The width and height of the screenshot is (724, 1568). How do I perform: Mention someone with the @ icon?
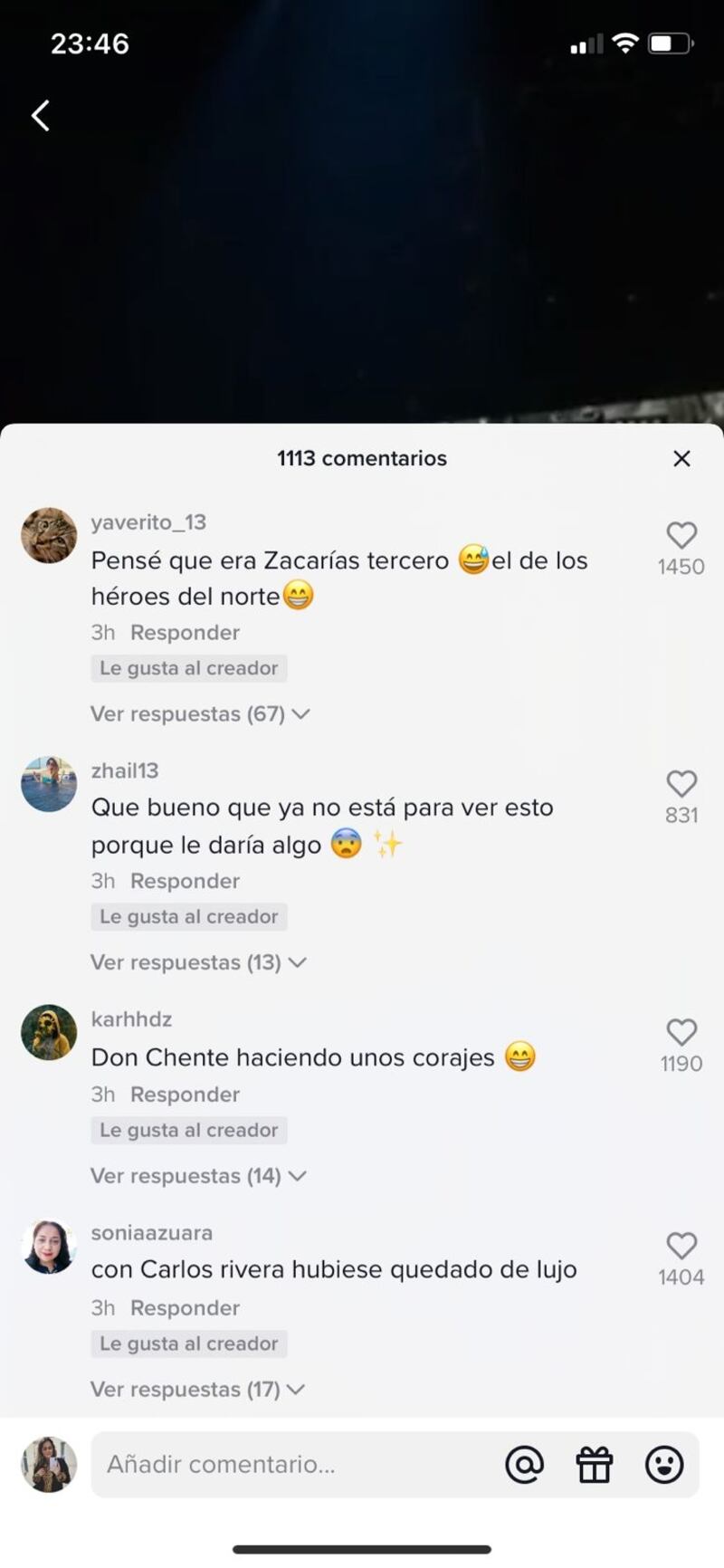pos(525,1465)
